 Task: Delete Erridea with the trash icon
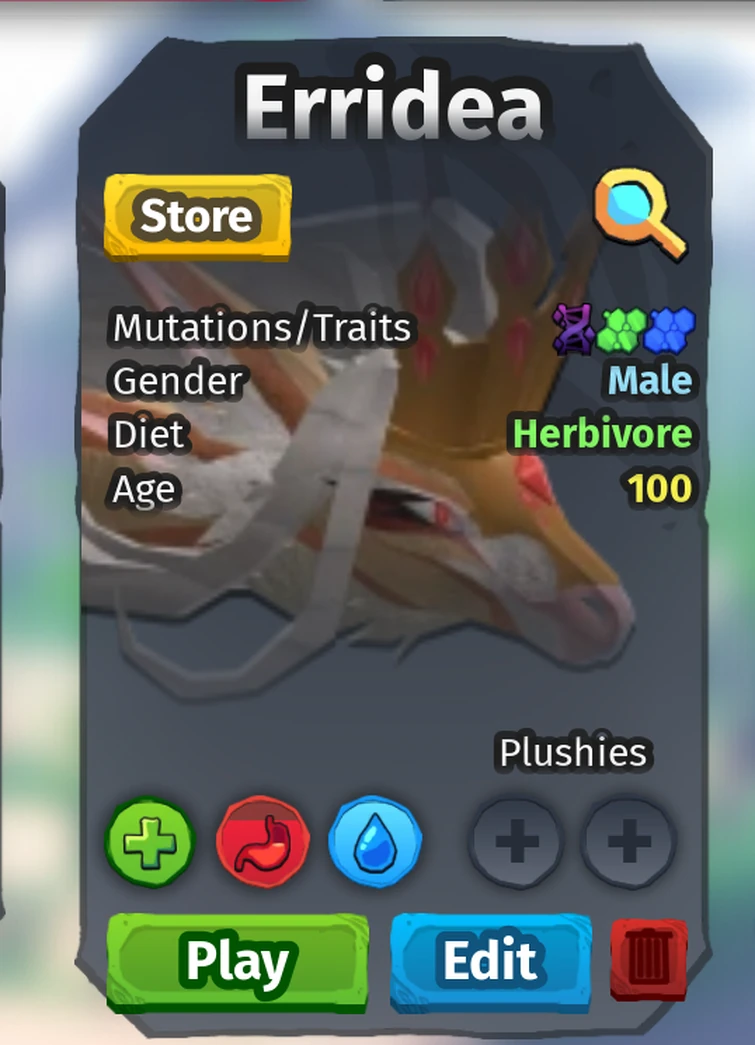649,961
